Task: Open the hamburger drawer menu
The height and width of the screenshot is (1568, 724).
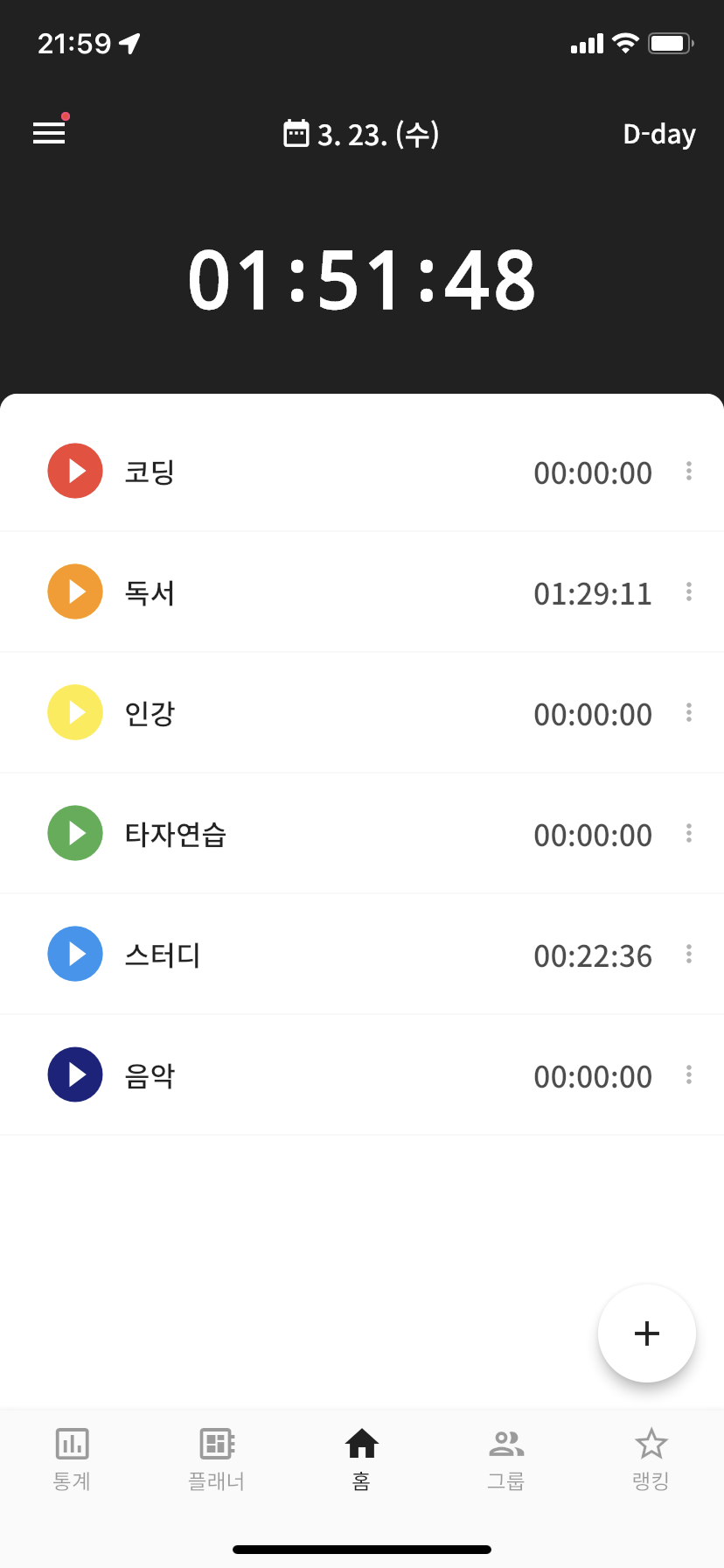Action: point(49,133)
